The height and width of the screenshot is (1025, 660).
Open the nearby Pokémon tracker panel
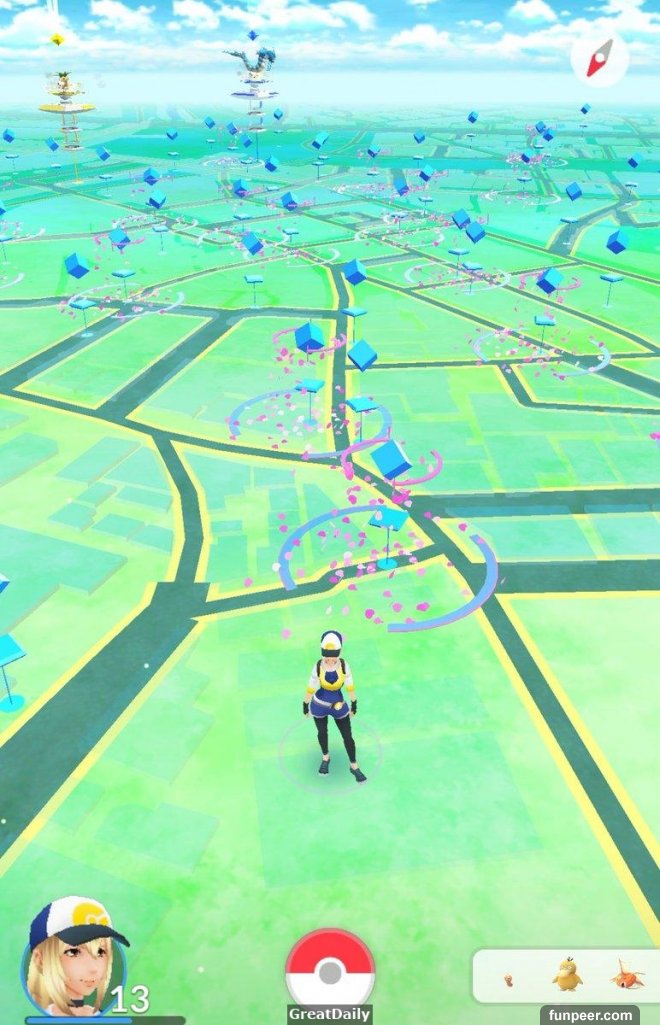(x=565, y=975)
